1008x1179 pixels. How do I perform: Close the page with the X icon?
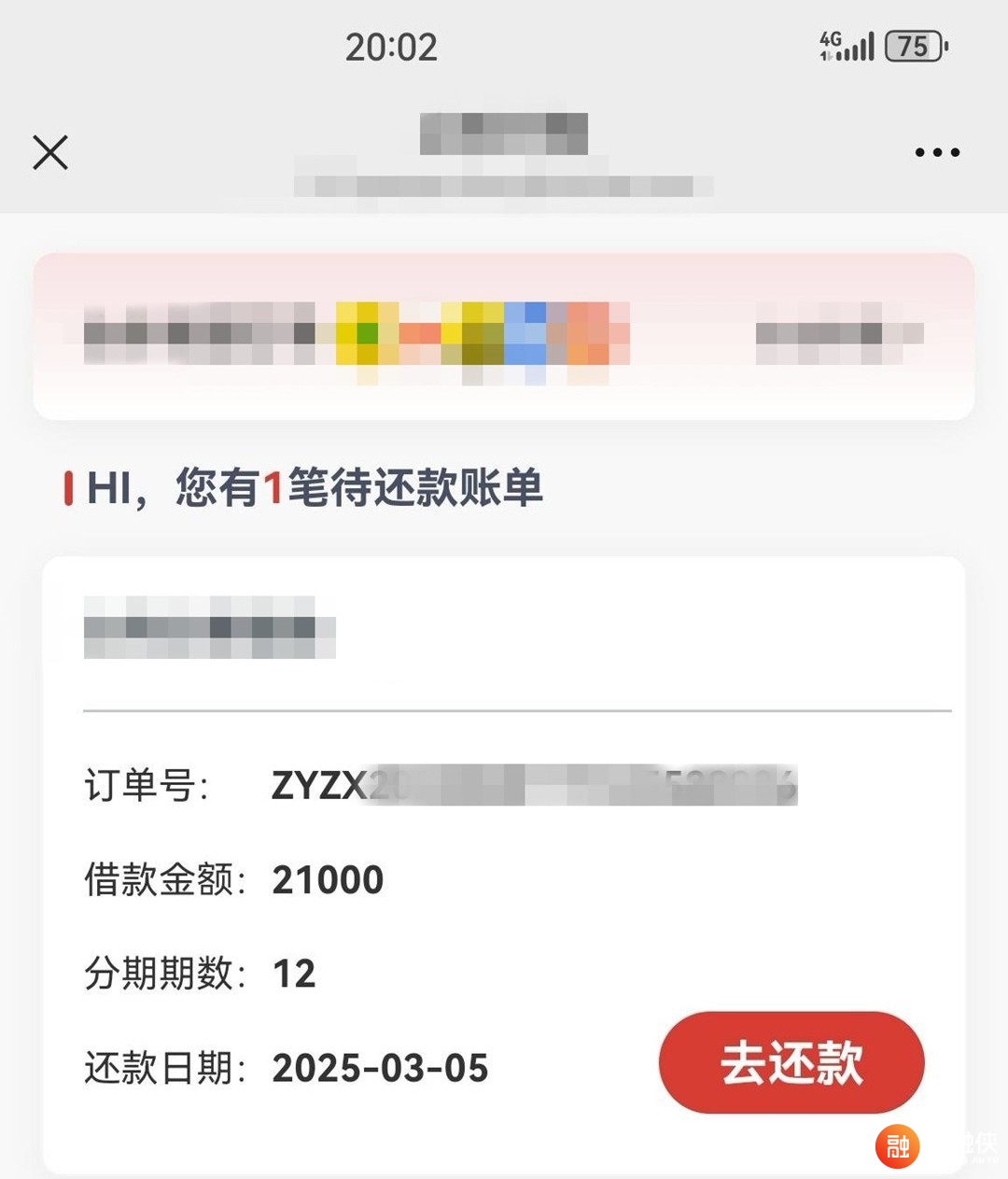(50, 152)
